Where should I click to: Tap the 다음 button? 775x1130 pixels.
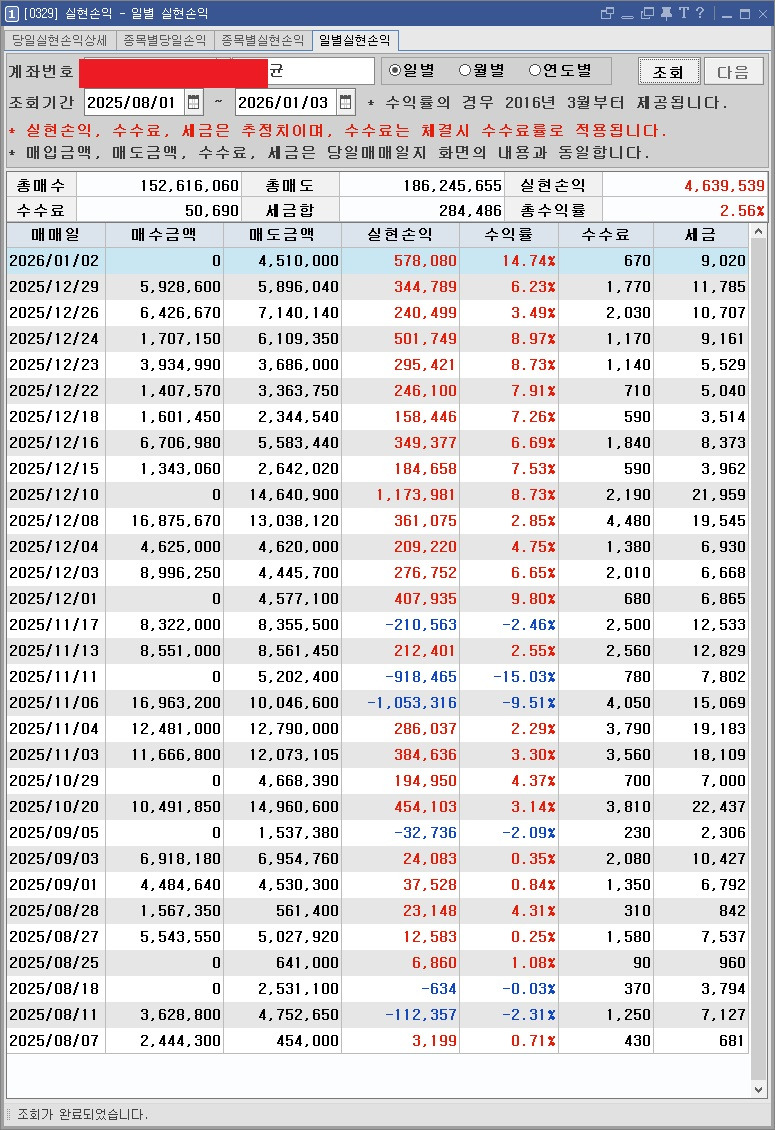tap(733, 71)
